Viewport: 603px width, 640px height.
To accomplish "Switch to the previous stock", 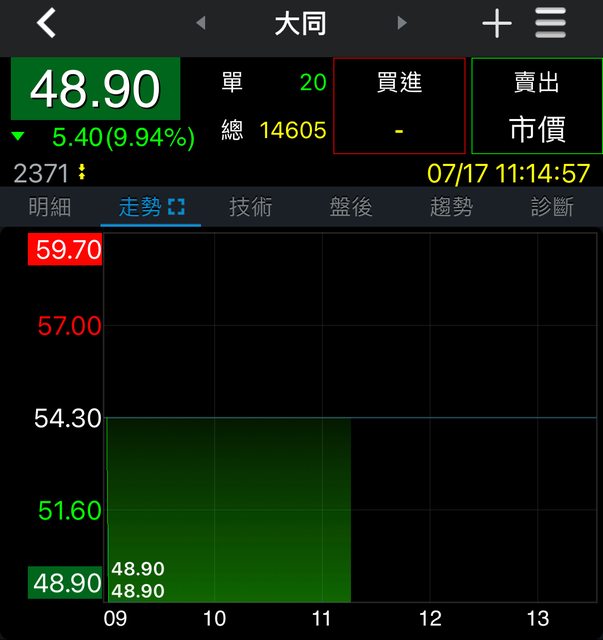I will click(201, 23).
